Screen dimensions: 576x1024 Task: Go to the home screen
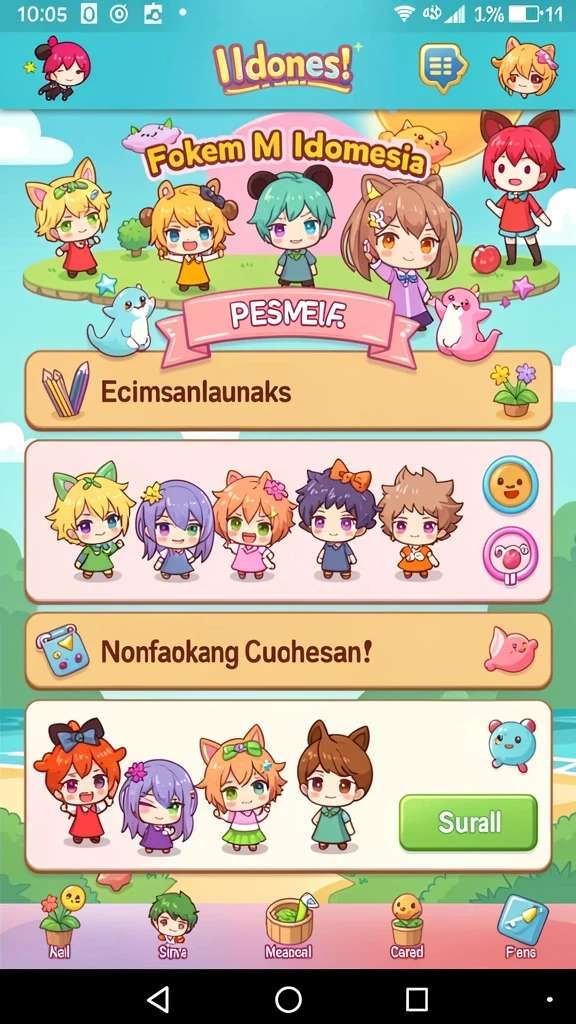pos(288,999)
